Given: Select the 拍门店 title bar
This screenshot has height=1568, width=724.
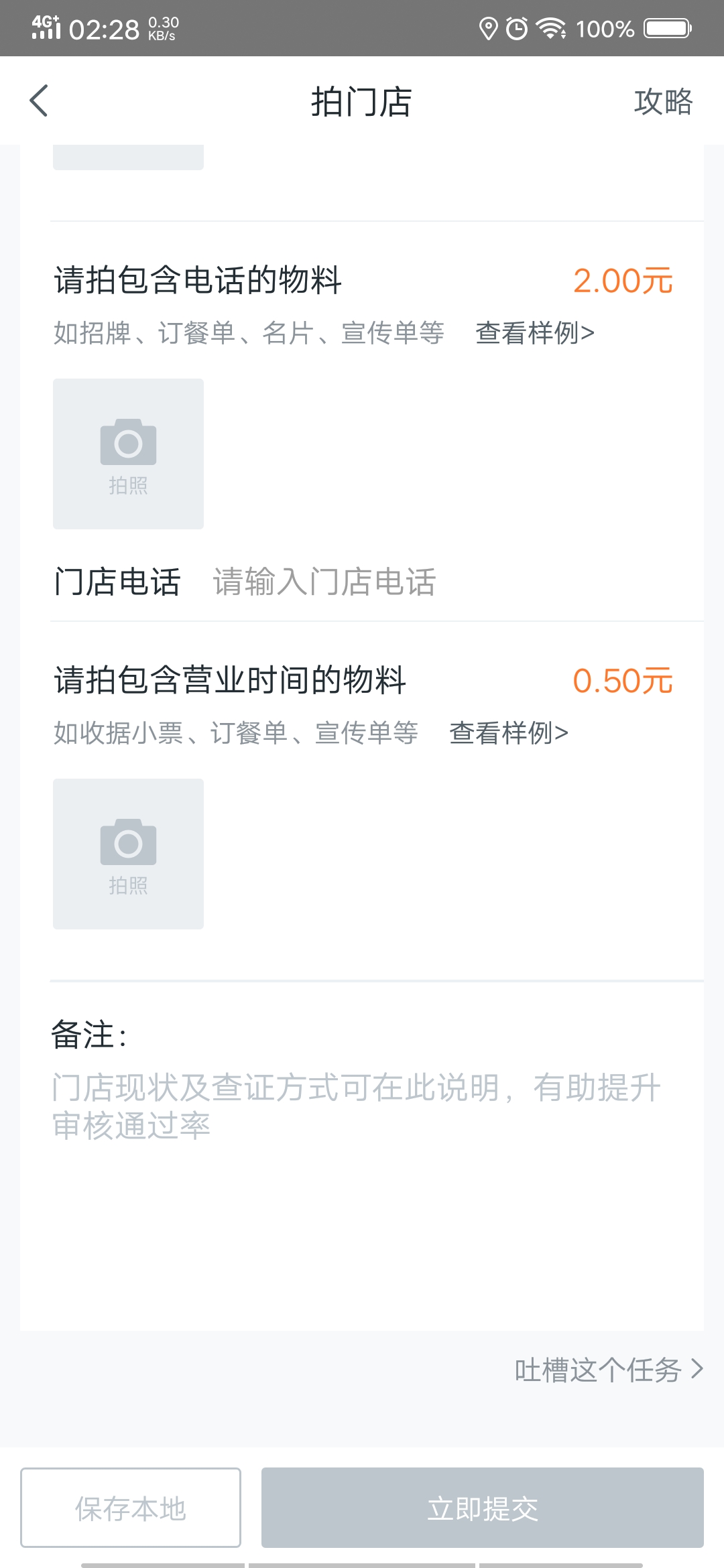Looking at the screenshot, I should (x=362, y=102).
